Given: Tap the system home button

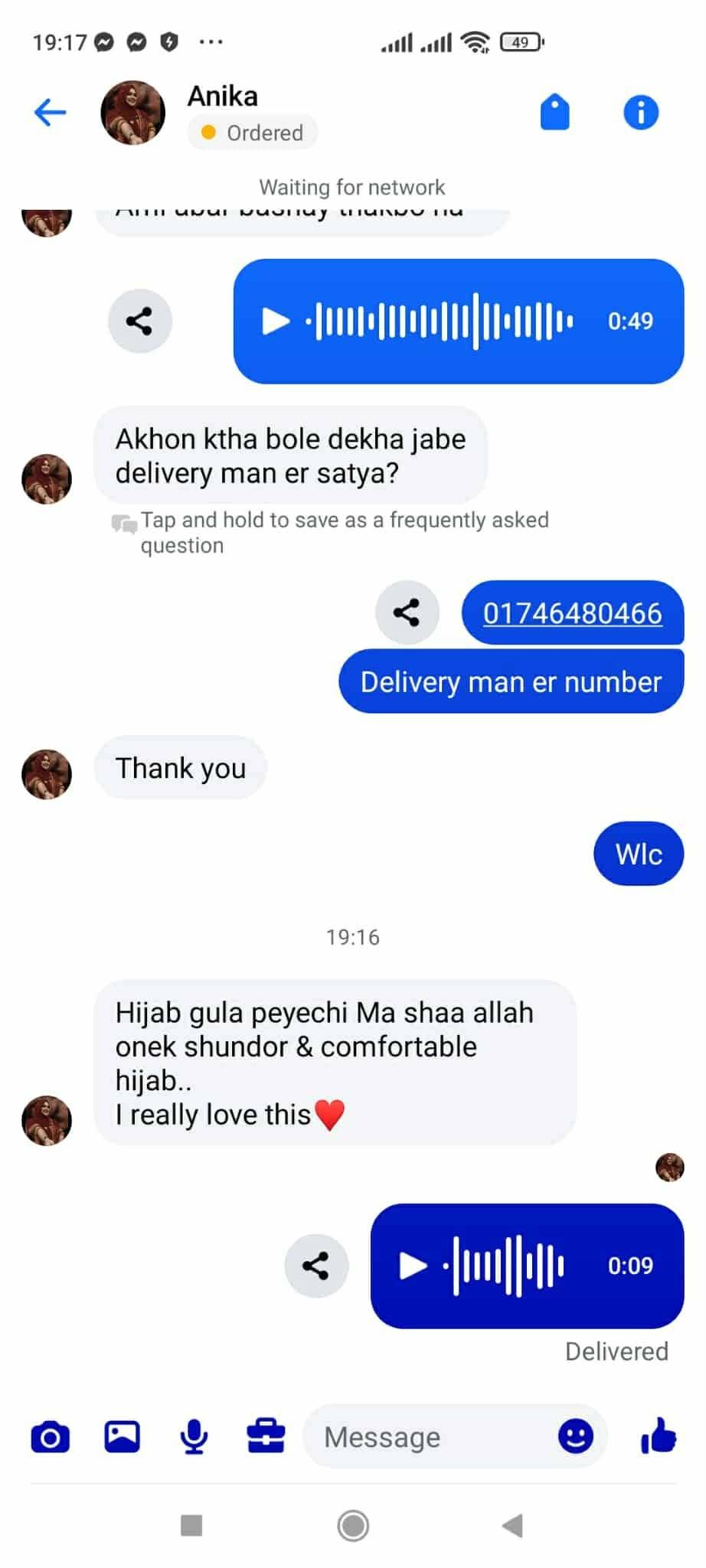Looking at the screenshot, I should (353, 1525).
